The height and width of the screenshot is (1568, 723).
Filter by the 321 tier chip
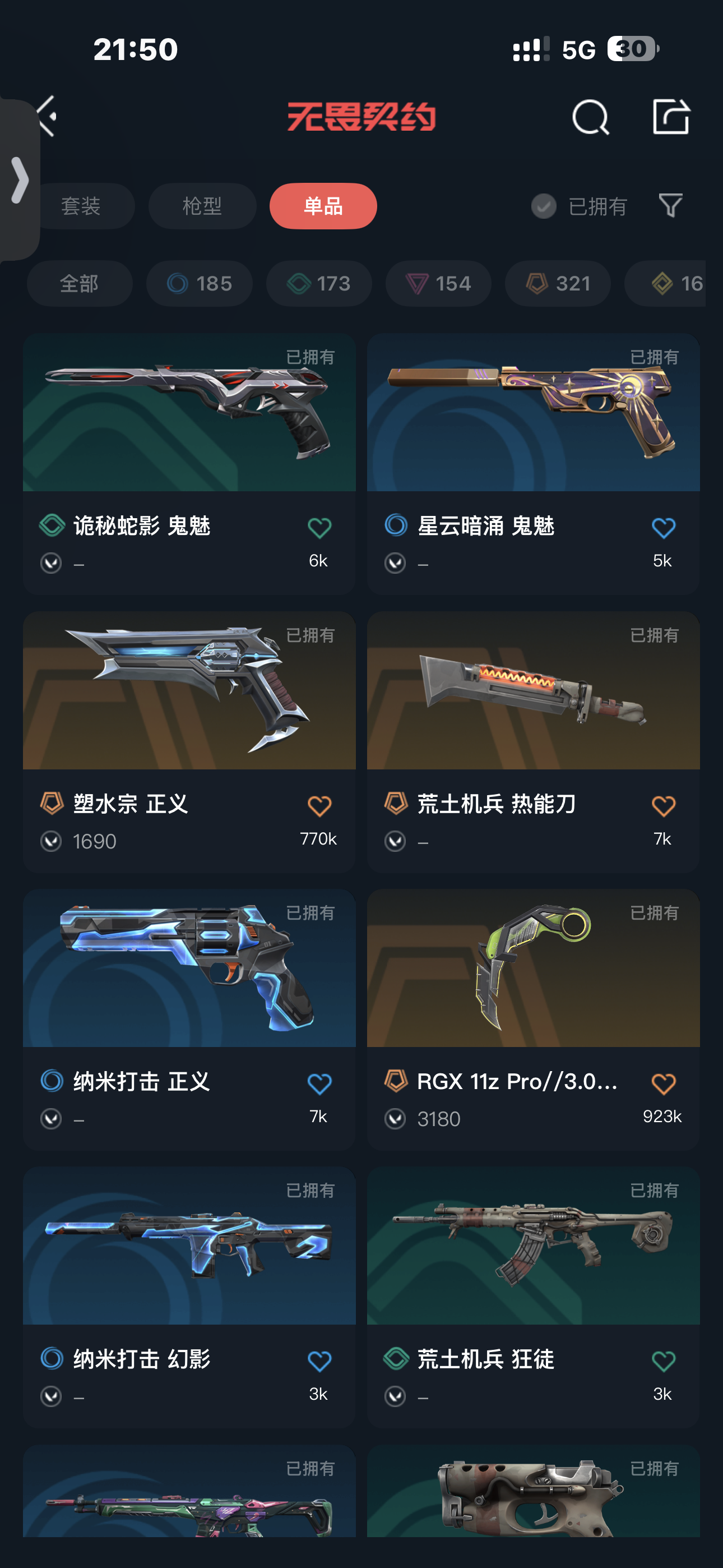(x=558, y=283)
